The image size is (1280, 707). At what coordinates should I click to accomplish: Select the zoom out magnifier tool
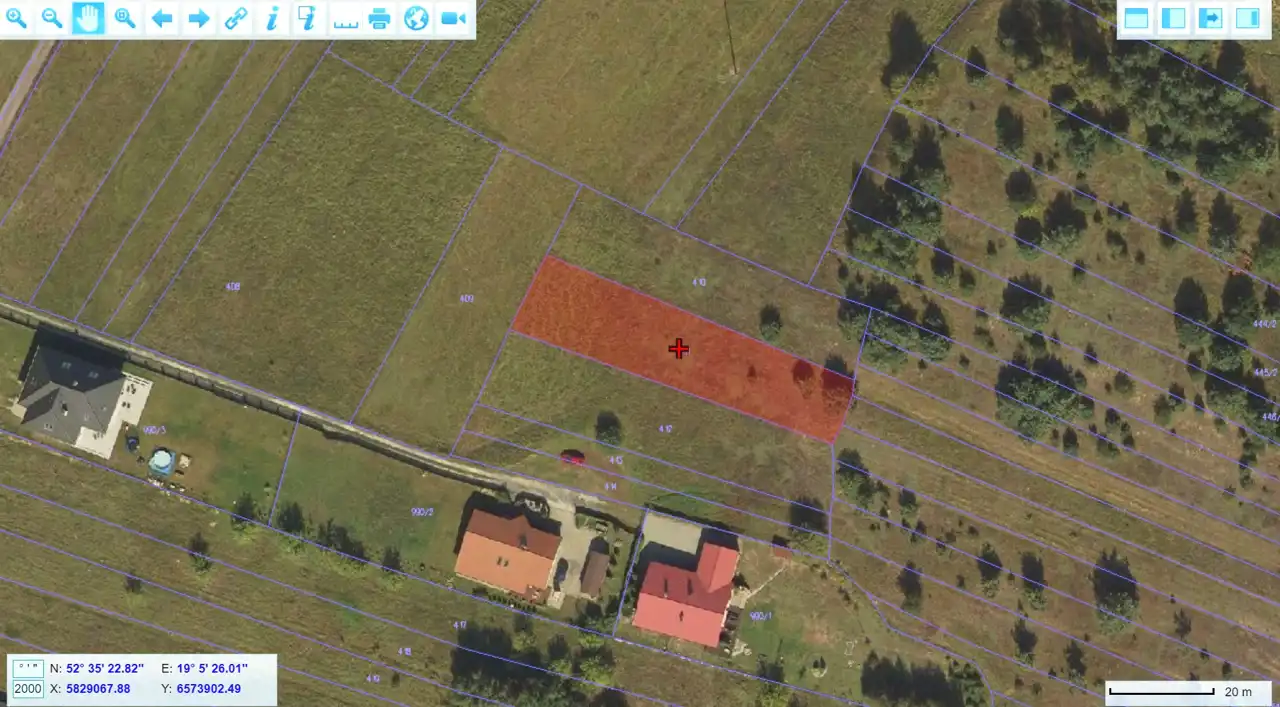[52, 18]
